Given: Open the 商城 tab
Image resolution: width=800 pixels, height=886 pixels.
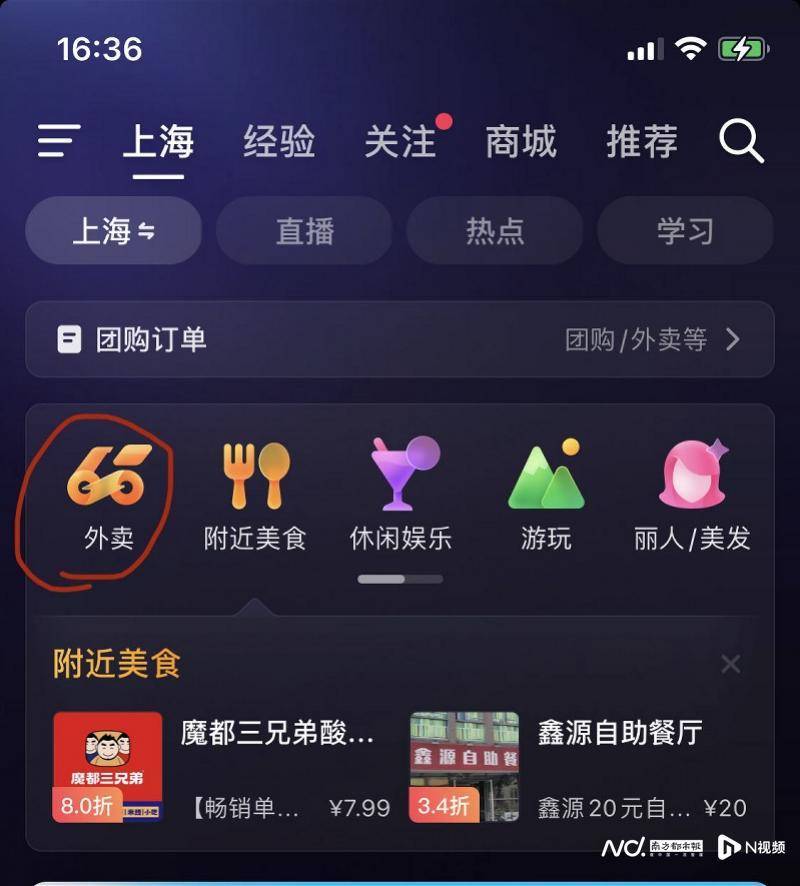Looking at the screenshot, I should coord(520,142).
